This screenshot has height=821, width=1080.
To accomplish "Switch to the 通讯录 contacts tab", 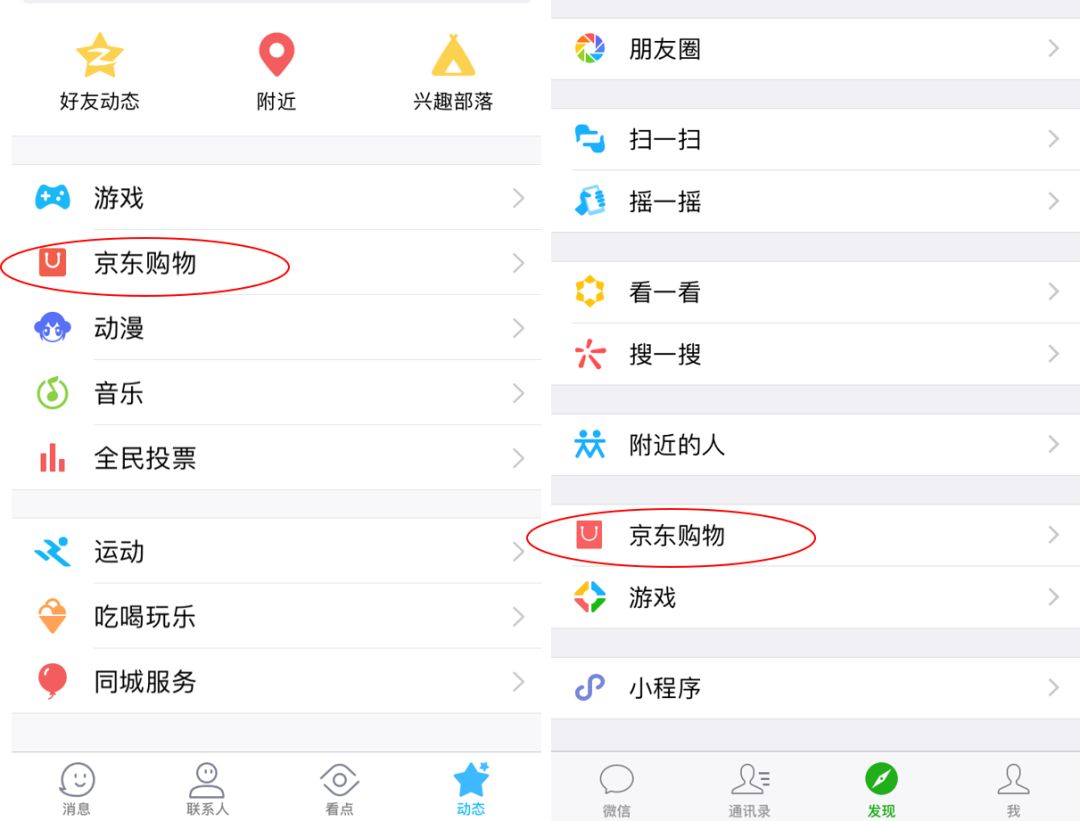I will [x=749, y=790].
